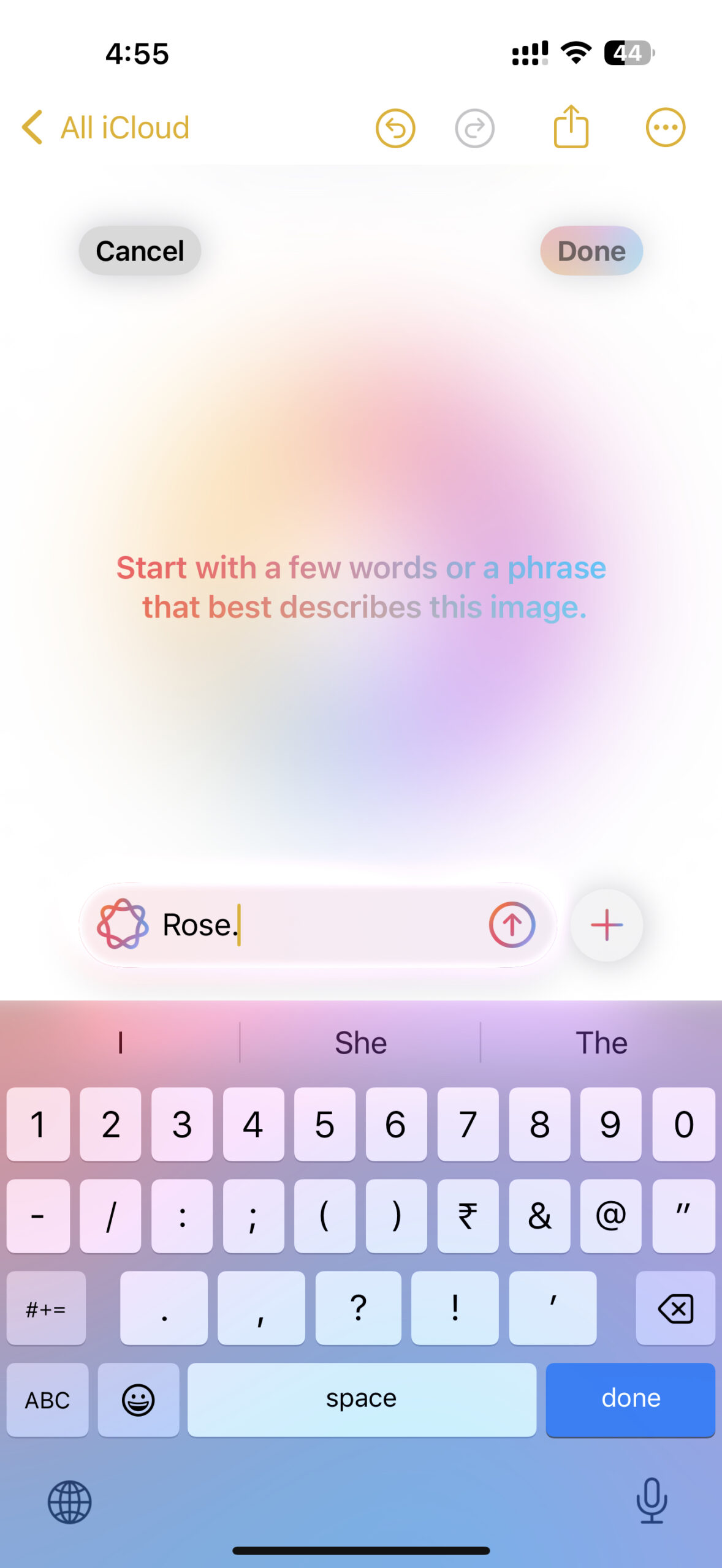This screenshot has width=722, height=1568.
Task: Select the 'She' keyboard suggestion
Action: [x=360, y=1042]
